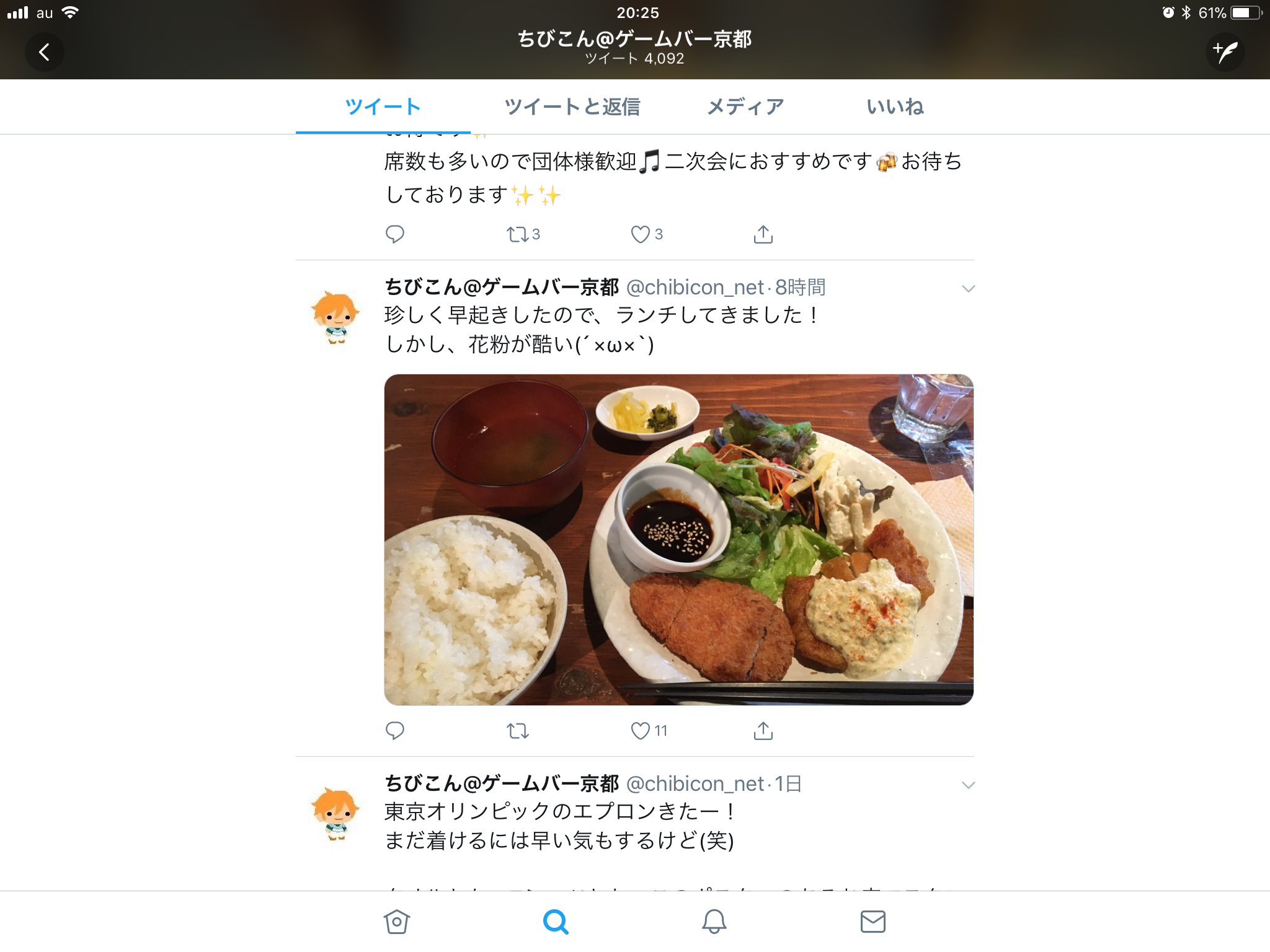1270x952 pixels.
Task: Retweet the 団体様歓迎 tweet
Action: (518, 234)
